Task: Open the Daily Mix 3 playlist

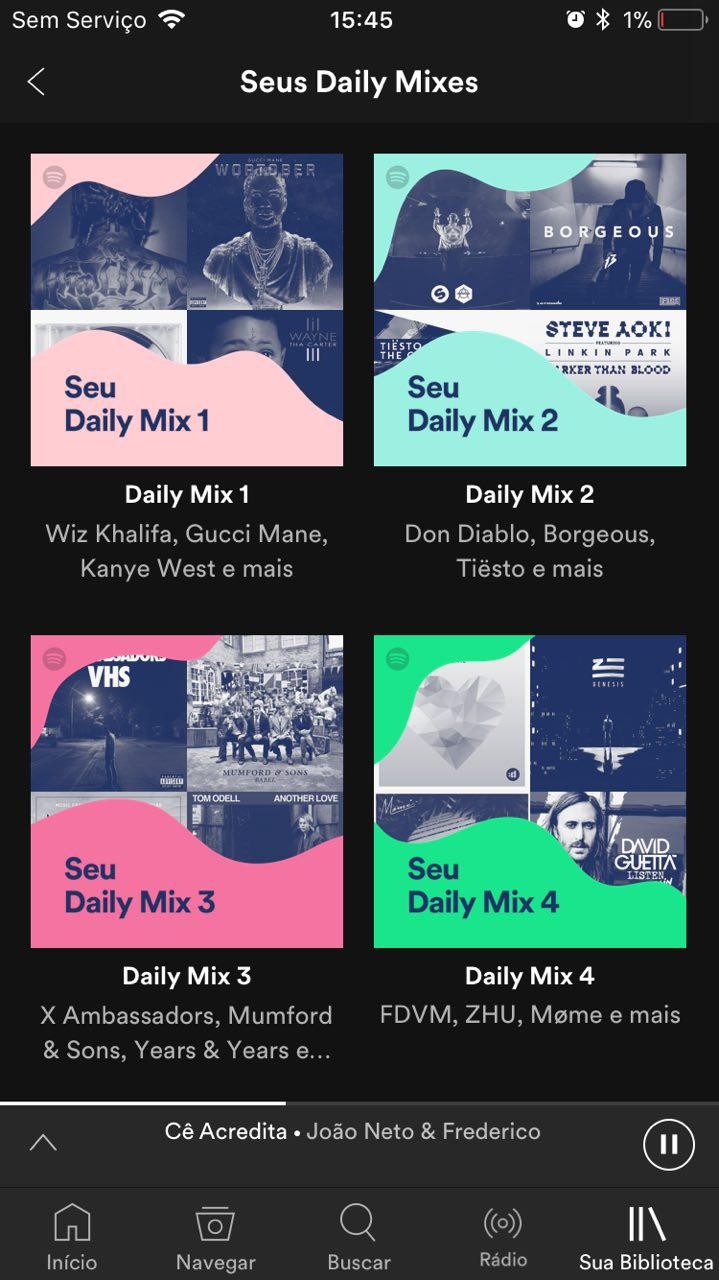Action: [187, 791]
